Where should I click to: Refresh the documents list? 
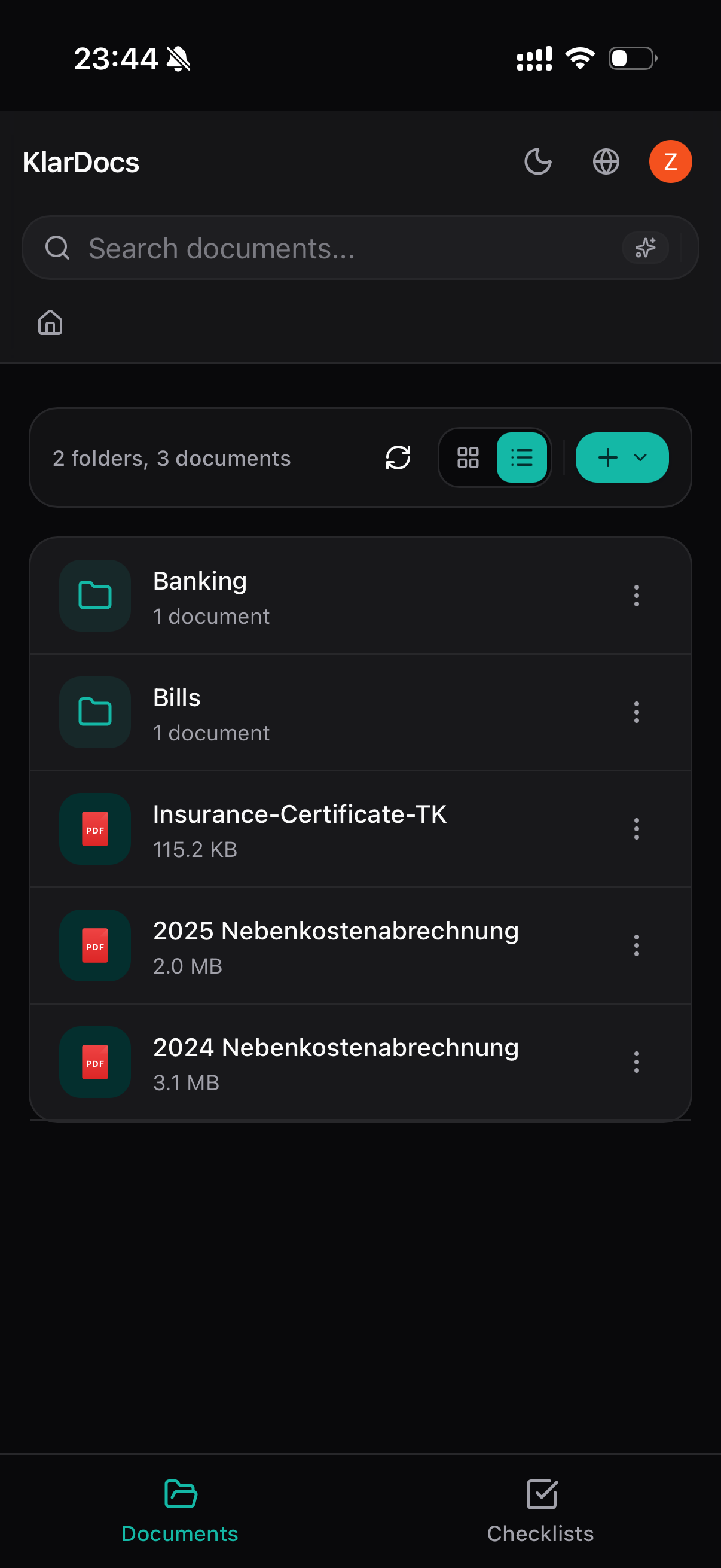398,457
